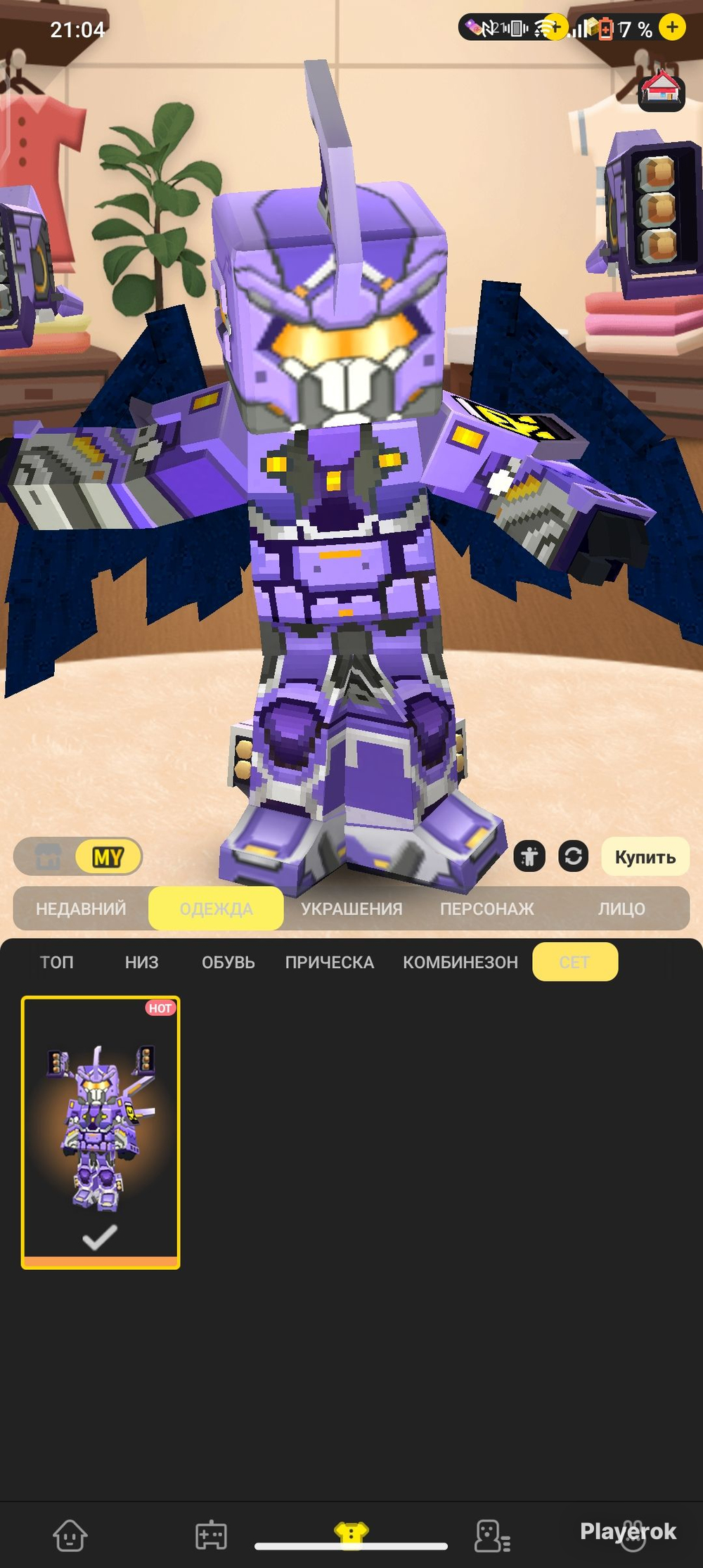Change the character pose icon

pyautogui.click(x=529, y=856)
